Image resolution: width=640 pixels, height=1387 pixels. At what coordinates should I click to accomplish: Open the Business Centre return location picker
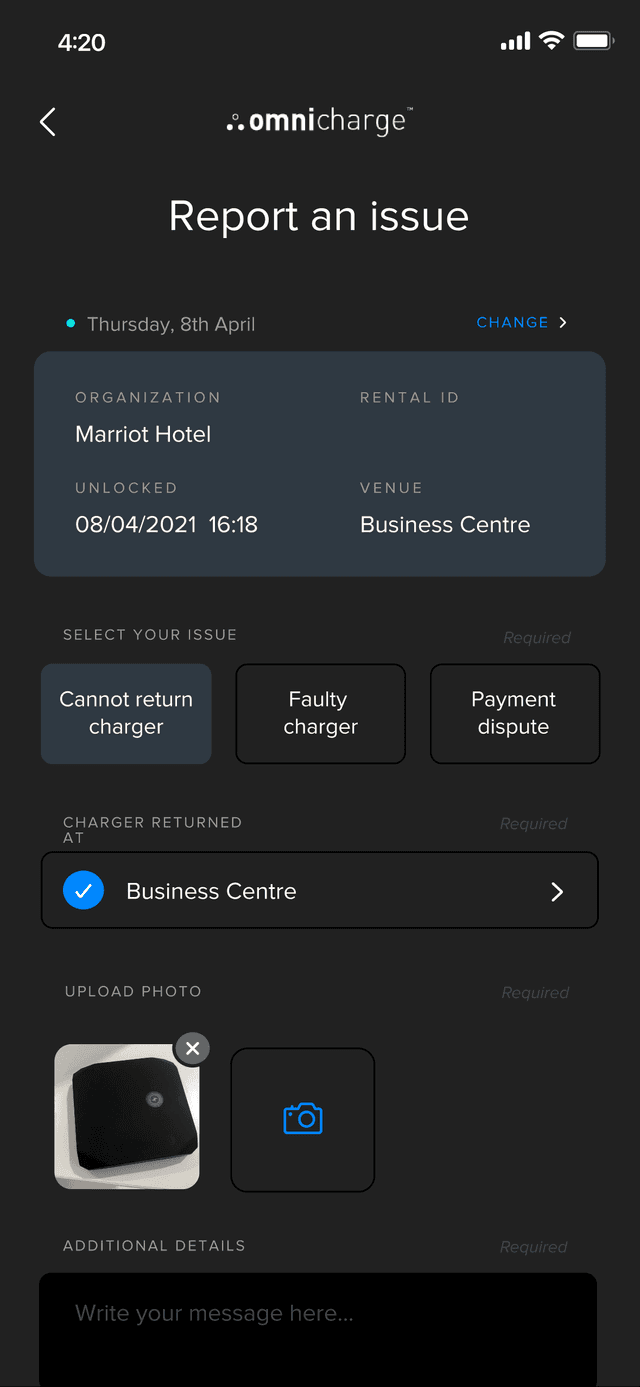click(x=320, y=891)
